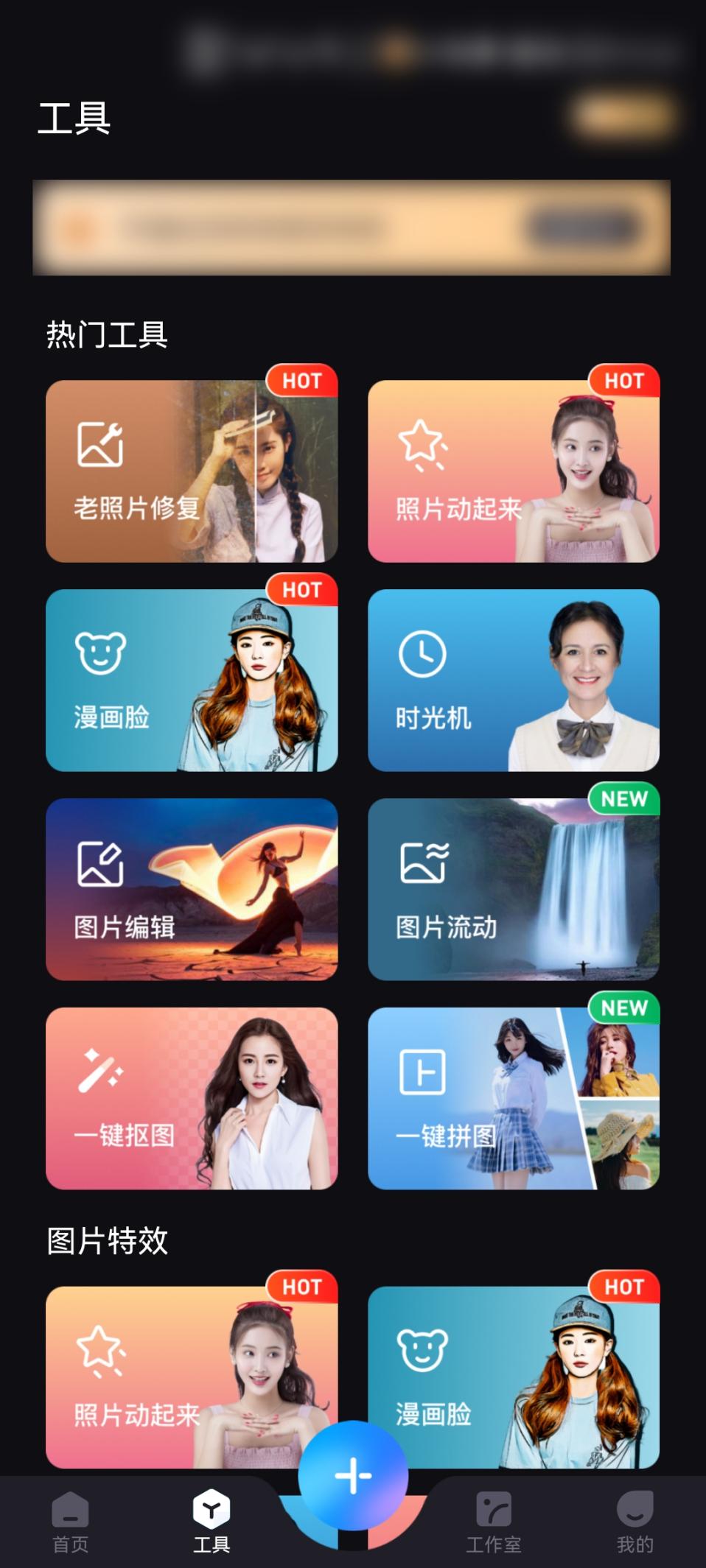Select the 一键抠图 card
The image size is (706, 1568).
pyautogui.click(x=192, y=1098)
